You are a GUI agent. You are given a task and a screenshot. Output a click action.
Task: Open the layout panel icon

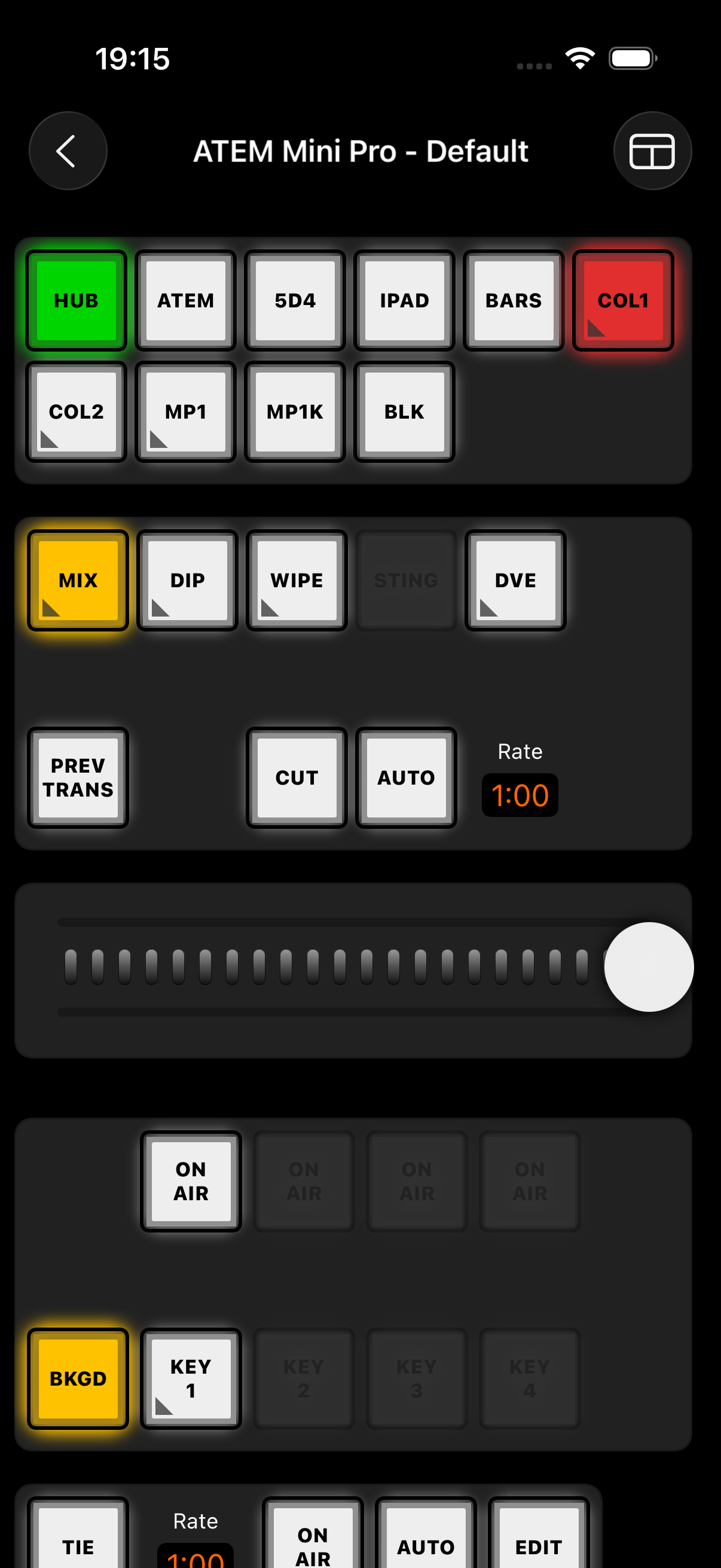pyautogui.click(x=652, y=151)
